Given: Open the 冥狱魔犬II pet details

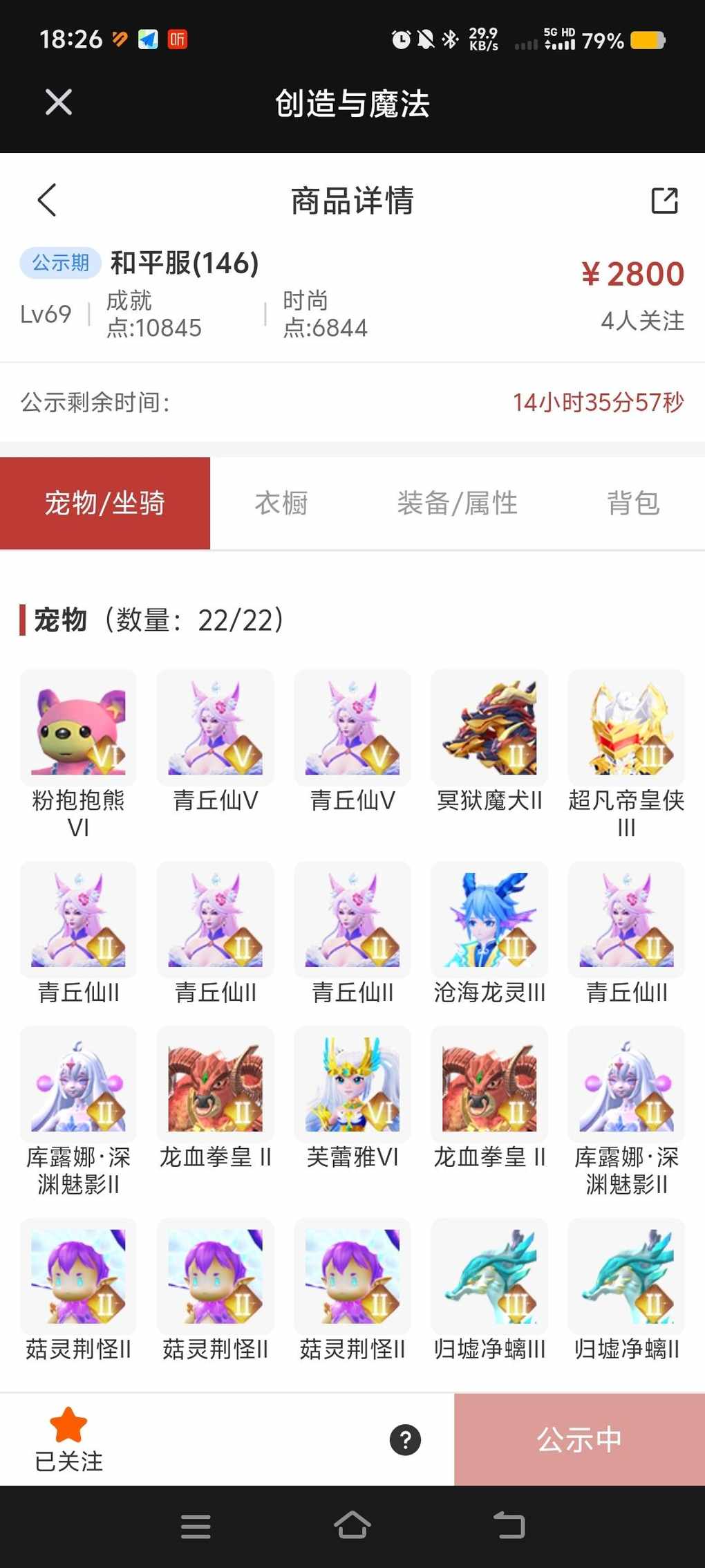Looking at the screenshot, I should [489, 727].
